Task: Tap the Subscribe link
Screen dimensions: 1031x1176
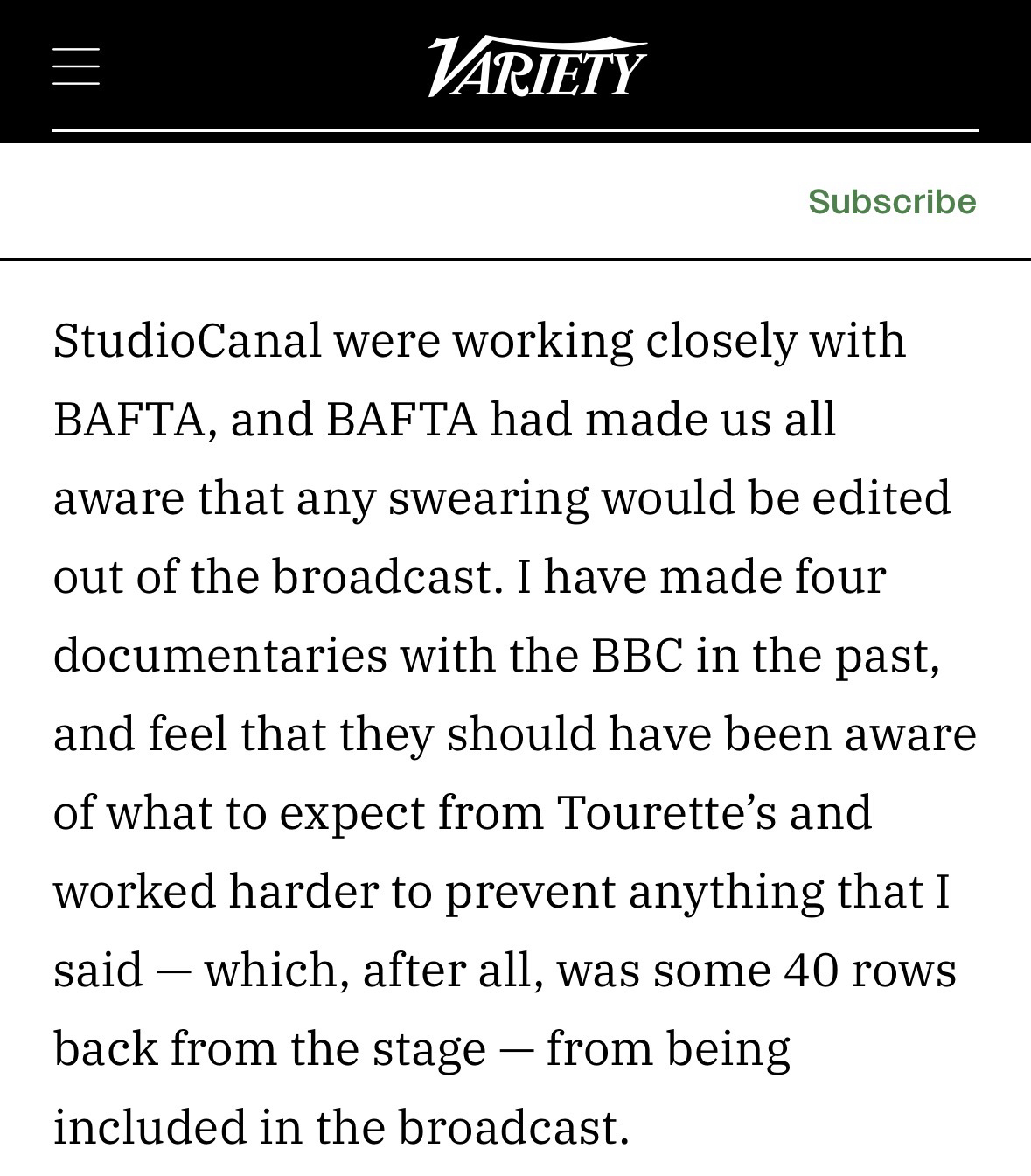Action: (x=891, y=202)
